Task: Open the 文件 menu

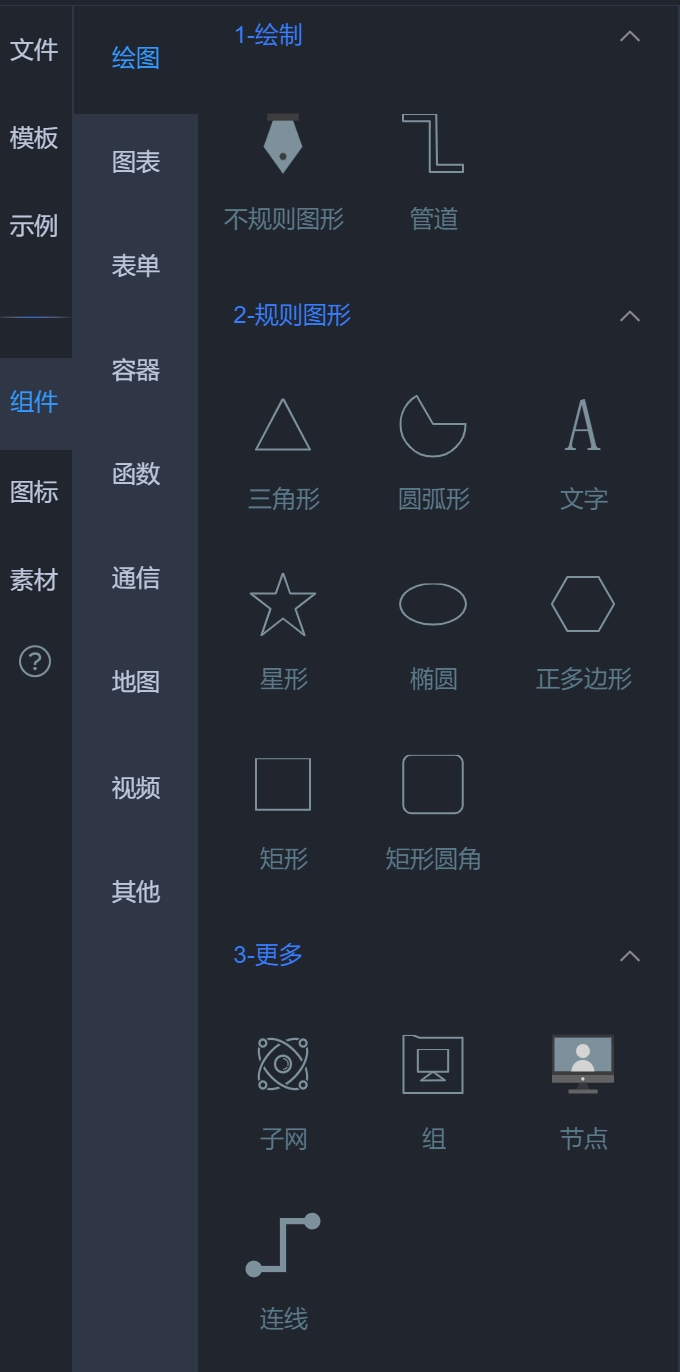Action: click(34, 50)
